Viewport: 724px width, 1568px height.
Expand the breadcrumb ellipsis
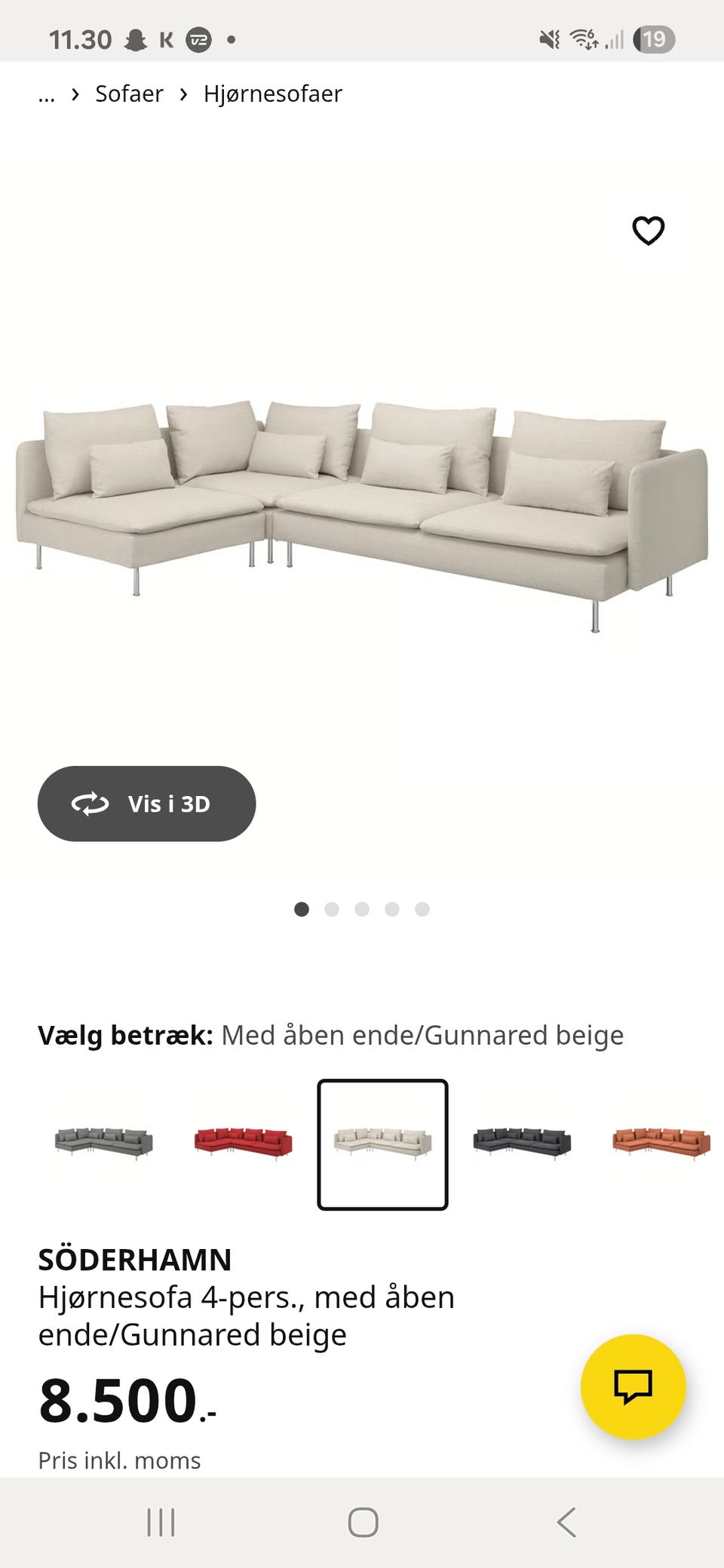coord(47,93)
